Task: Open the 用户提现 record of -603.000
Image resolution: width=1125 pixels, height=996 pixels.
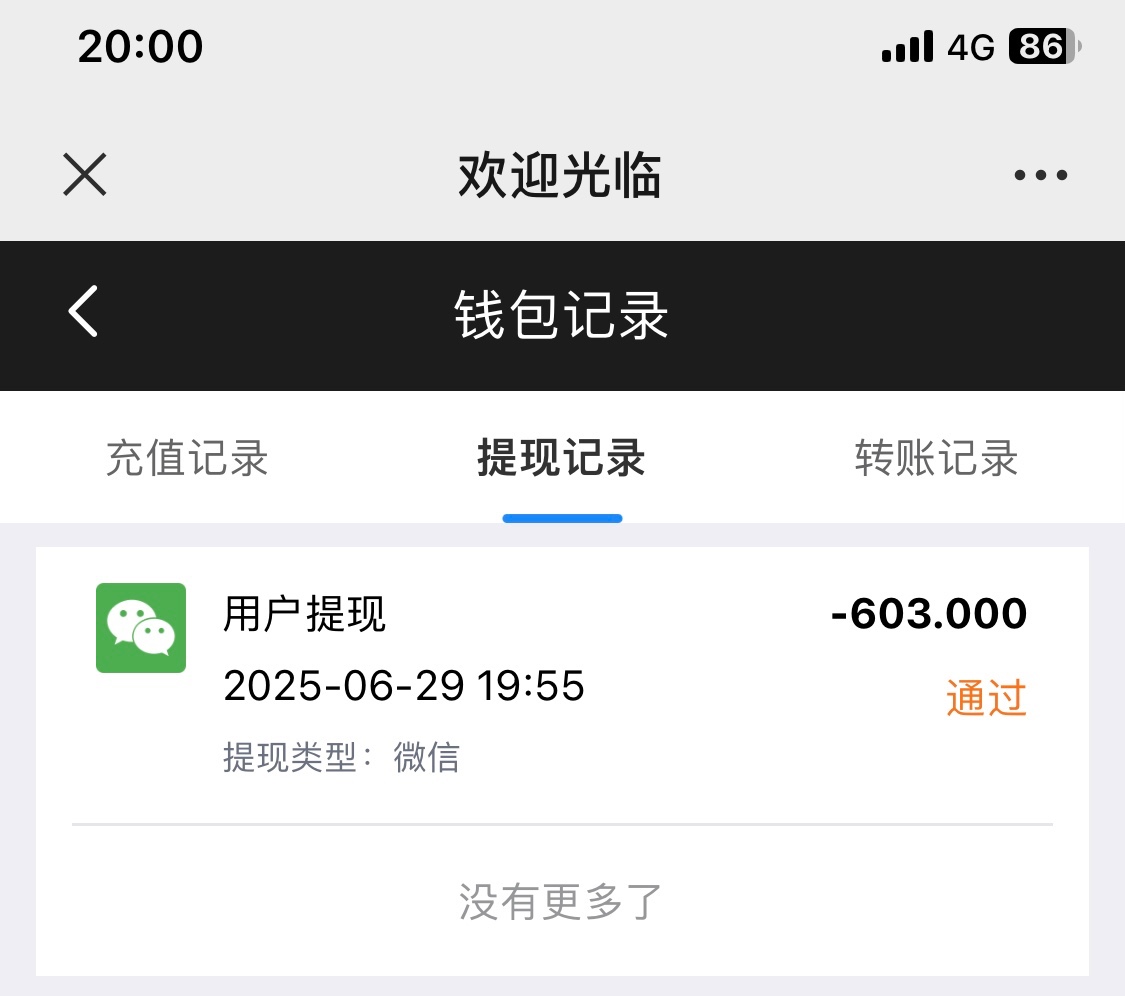Action: (561, 680)
